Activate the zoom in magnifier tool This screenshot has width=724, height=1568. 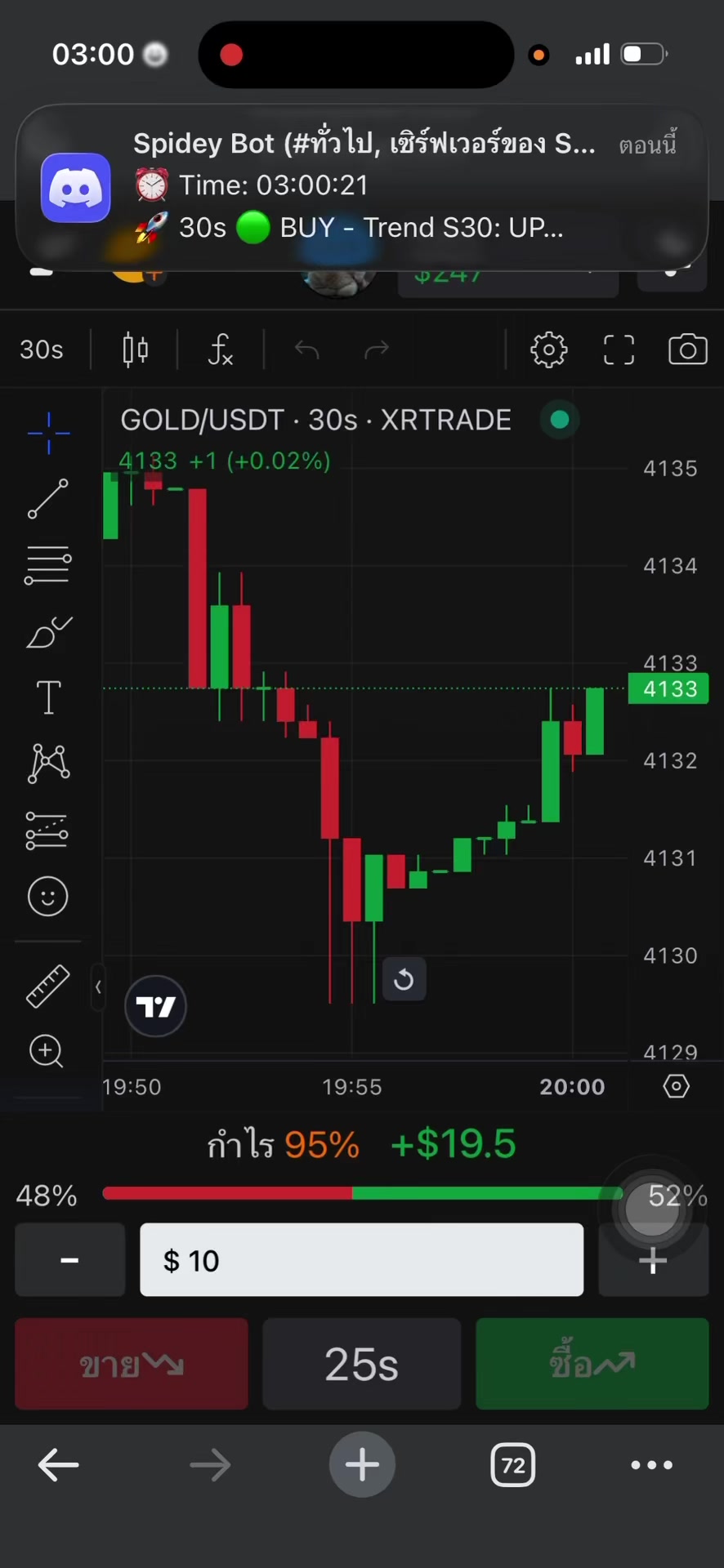[x=47, y=1051]
